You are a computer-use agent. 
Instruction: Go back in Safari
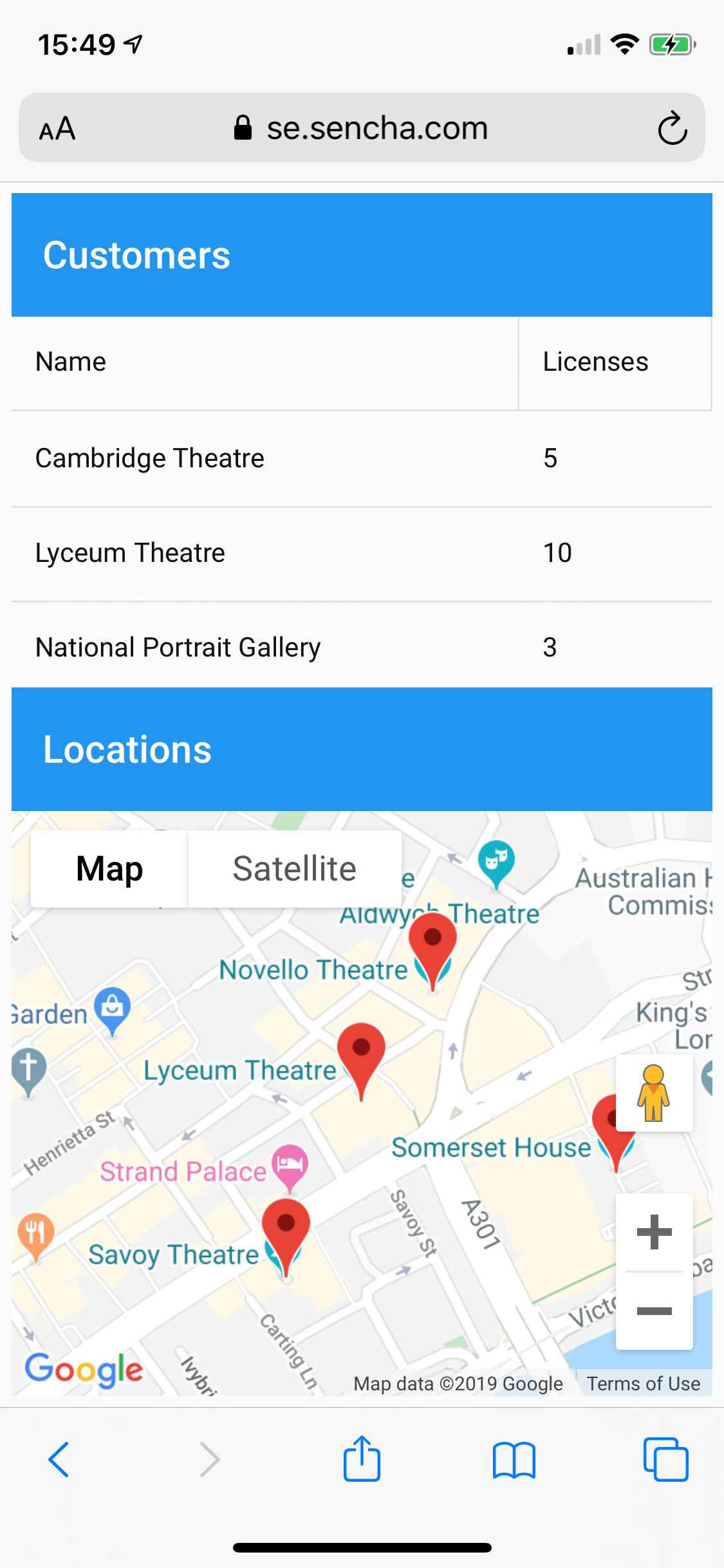(59, 1459)
